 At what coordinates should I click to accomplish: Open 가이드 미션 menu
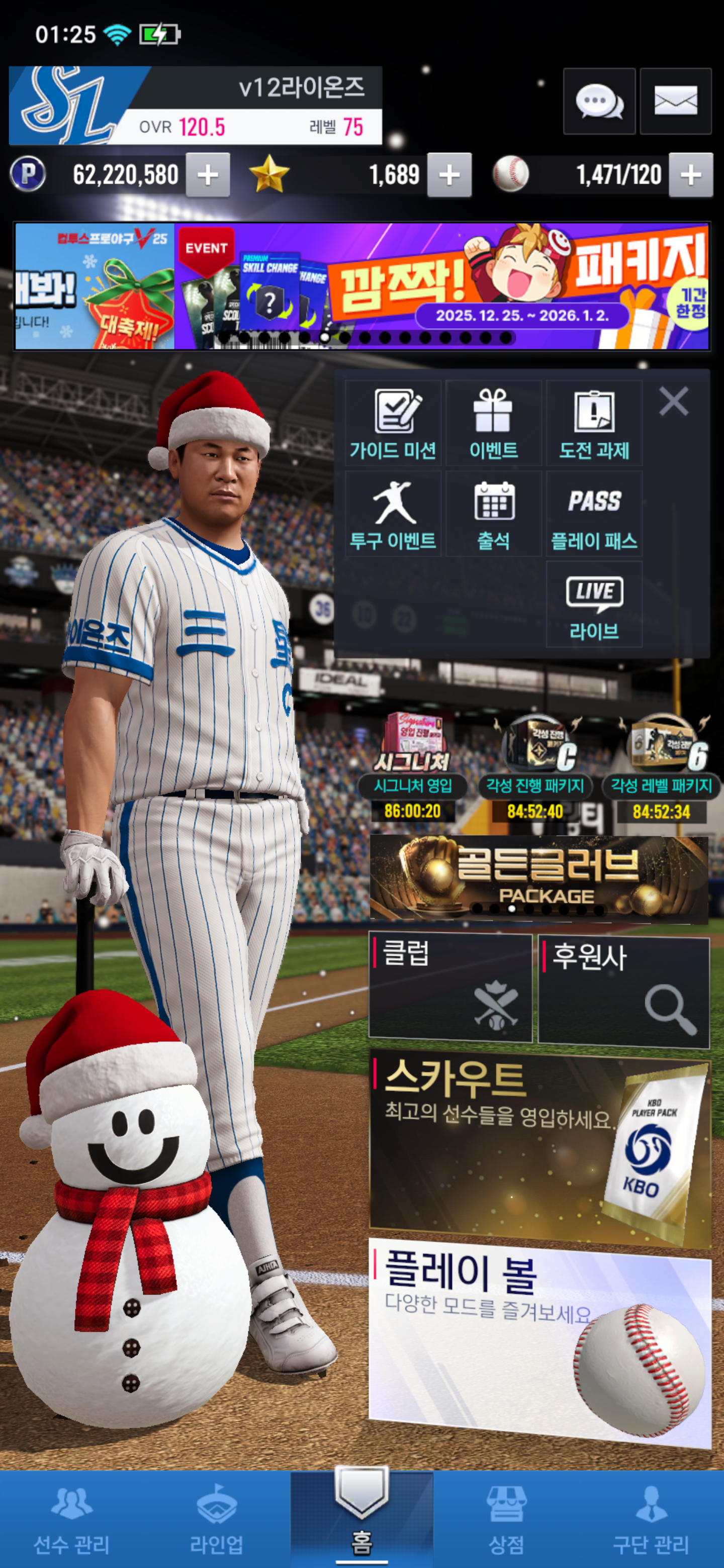393,424
